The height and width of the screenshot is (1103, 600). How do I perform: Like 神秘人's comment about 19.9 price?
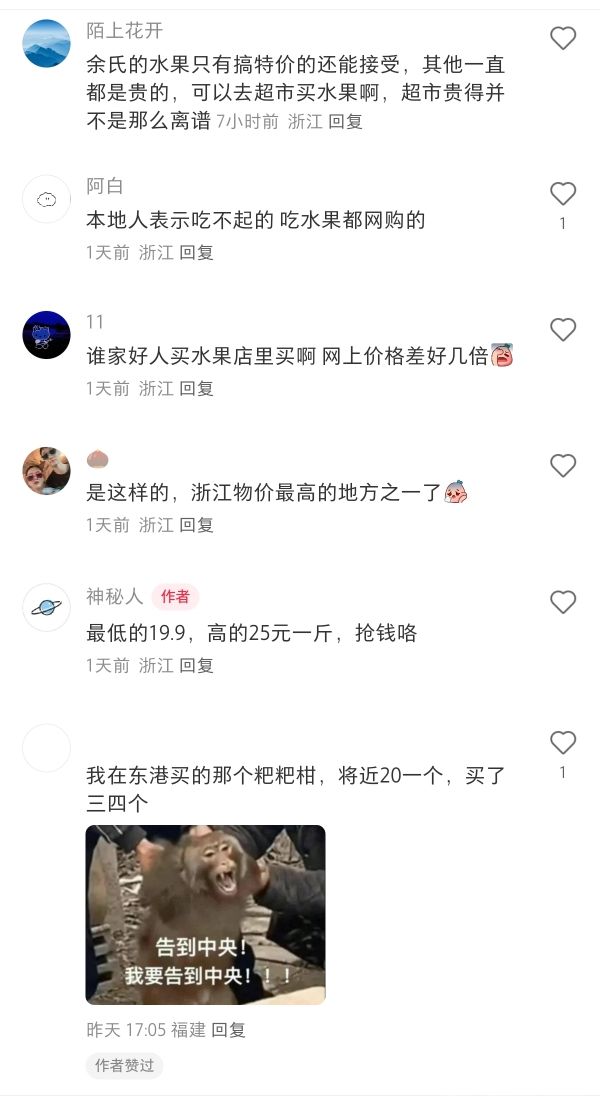coord(563,602)
